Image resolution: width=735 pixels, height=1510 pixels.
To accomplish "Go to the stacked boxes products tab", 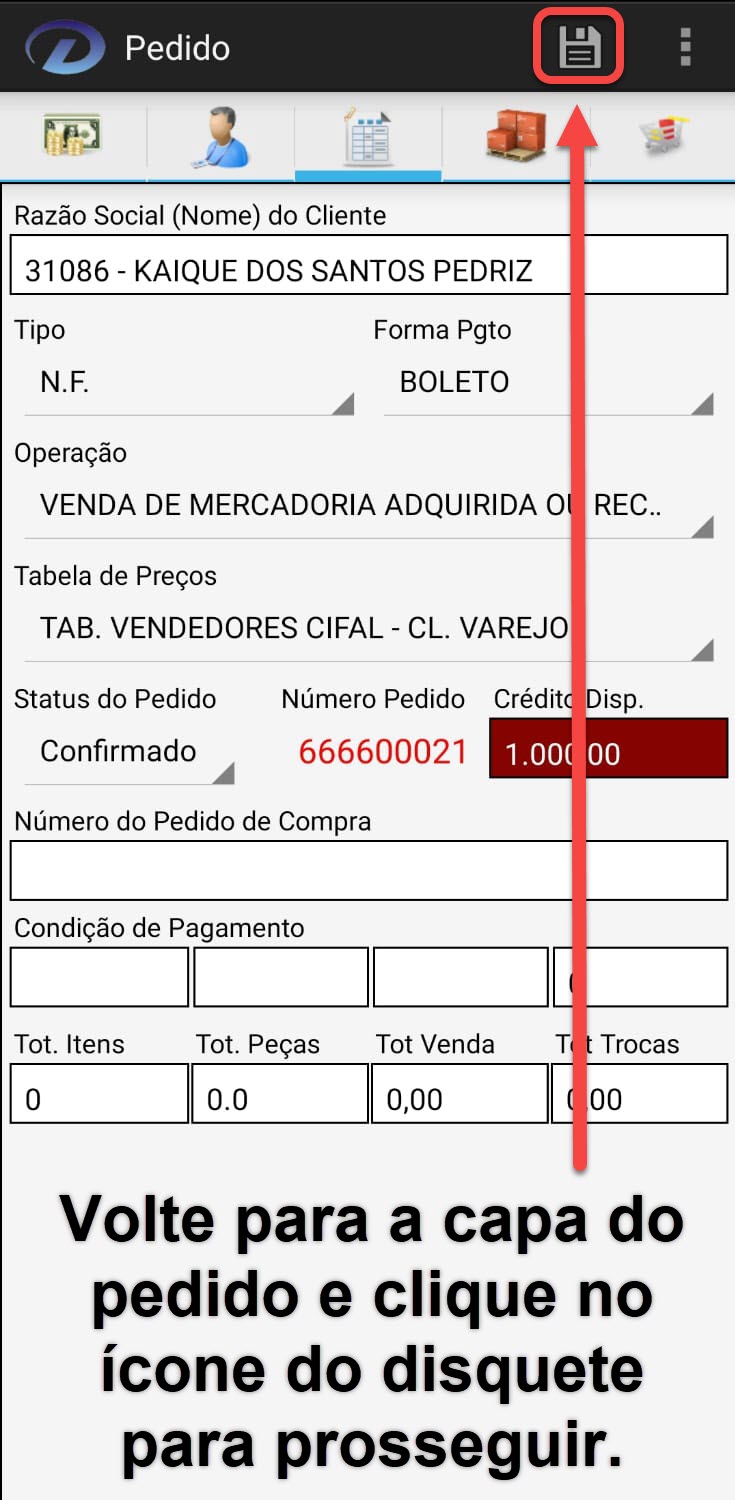I will [x=515, y=136].
